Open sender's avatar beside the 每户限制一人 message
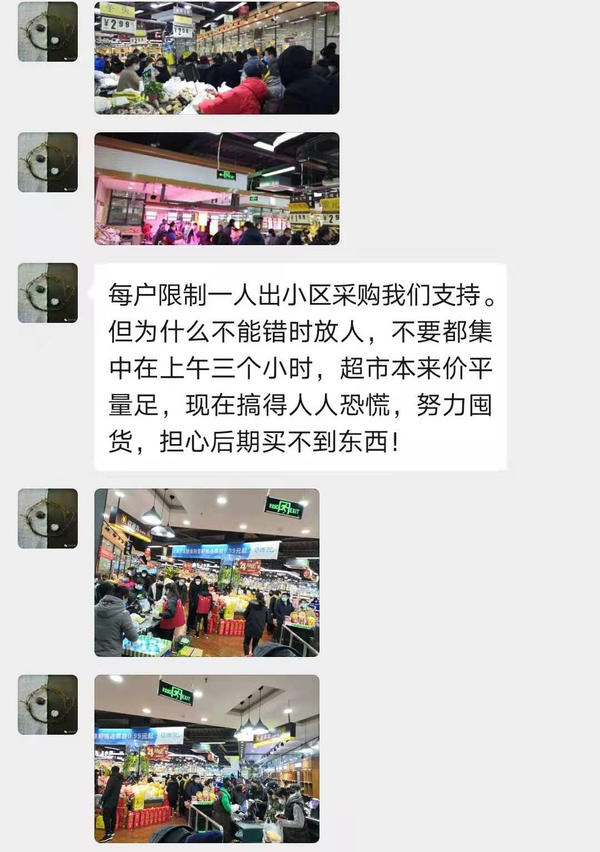The image size is (600, 852). coord(47,293)
